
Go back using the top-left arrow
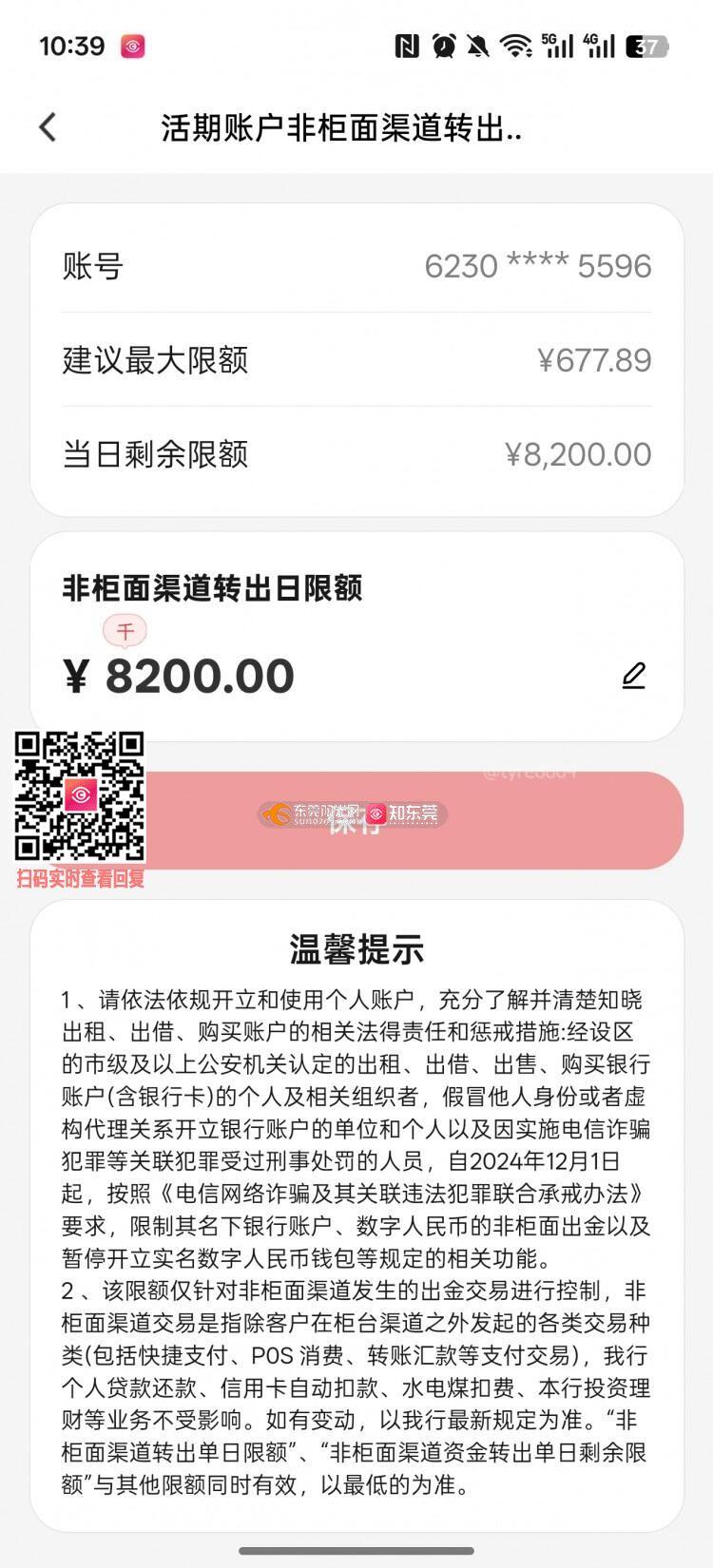coord(48,127)
